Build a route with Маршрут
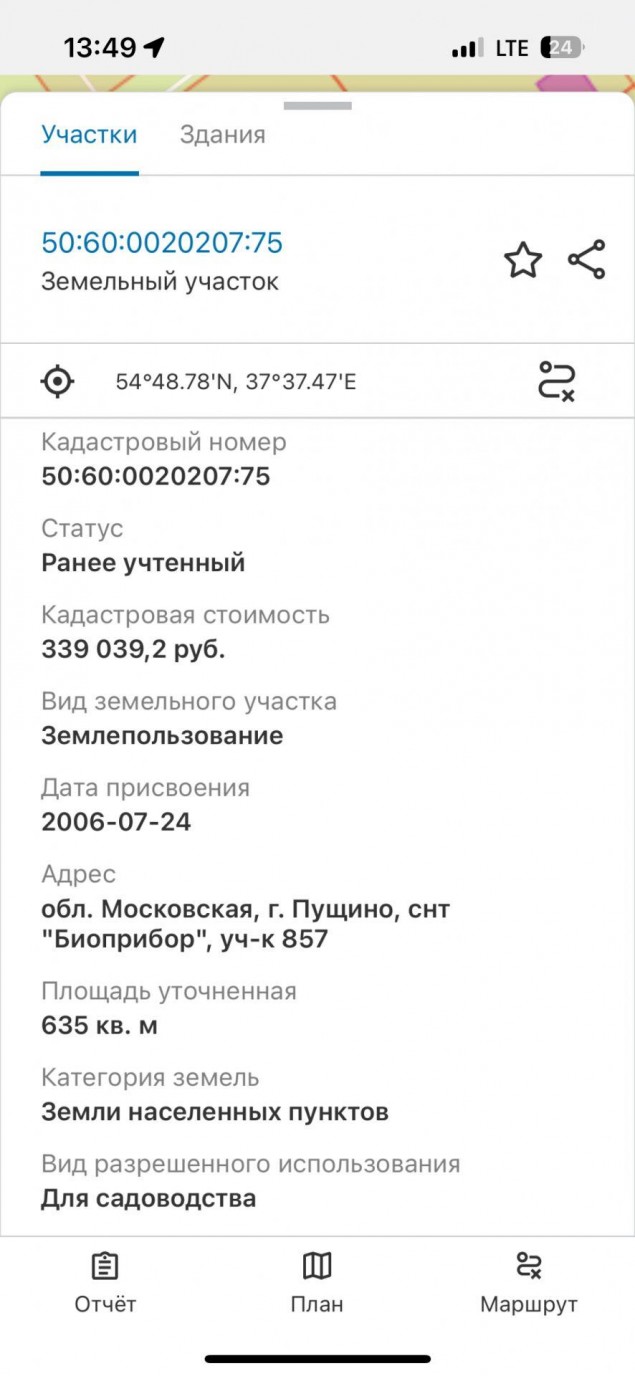Viewport: 635px width, 1376px height. 529,1282
